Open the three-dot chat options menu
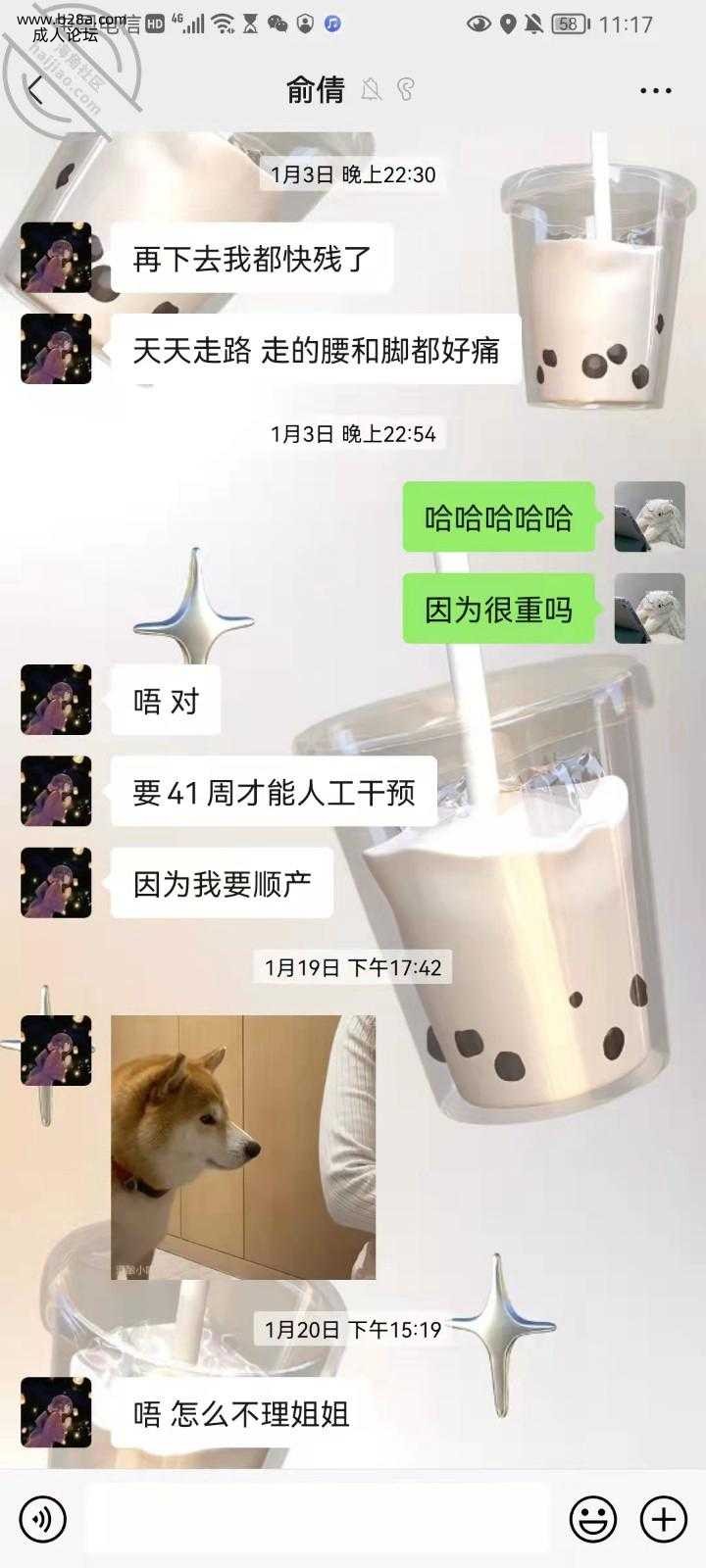 click(655, 90)
